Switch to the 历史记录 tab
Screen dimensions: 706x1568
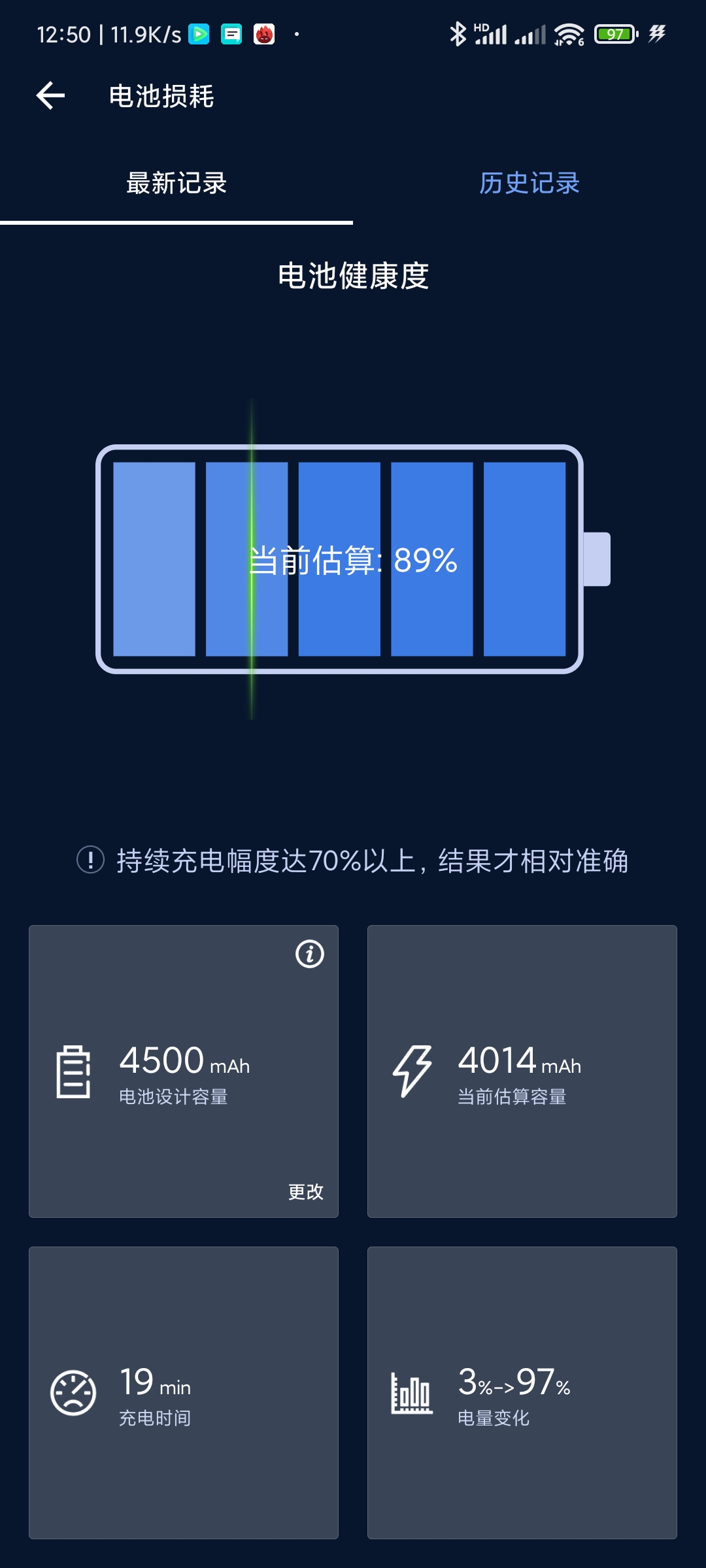tap(529, 183)
